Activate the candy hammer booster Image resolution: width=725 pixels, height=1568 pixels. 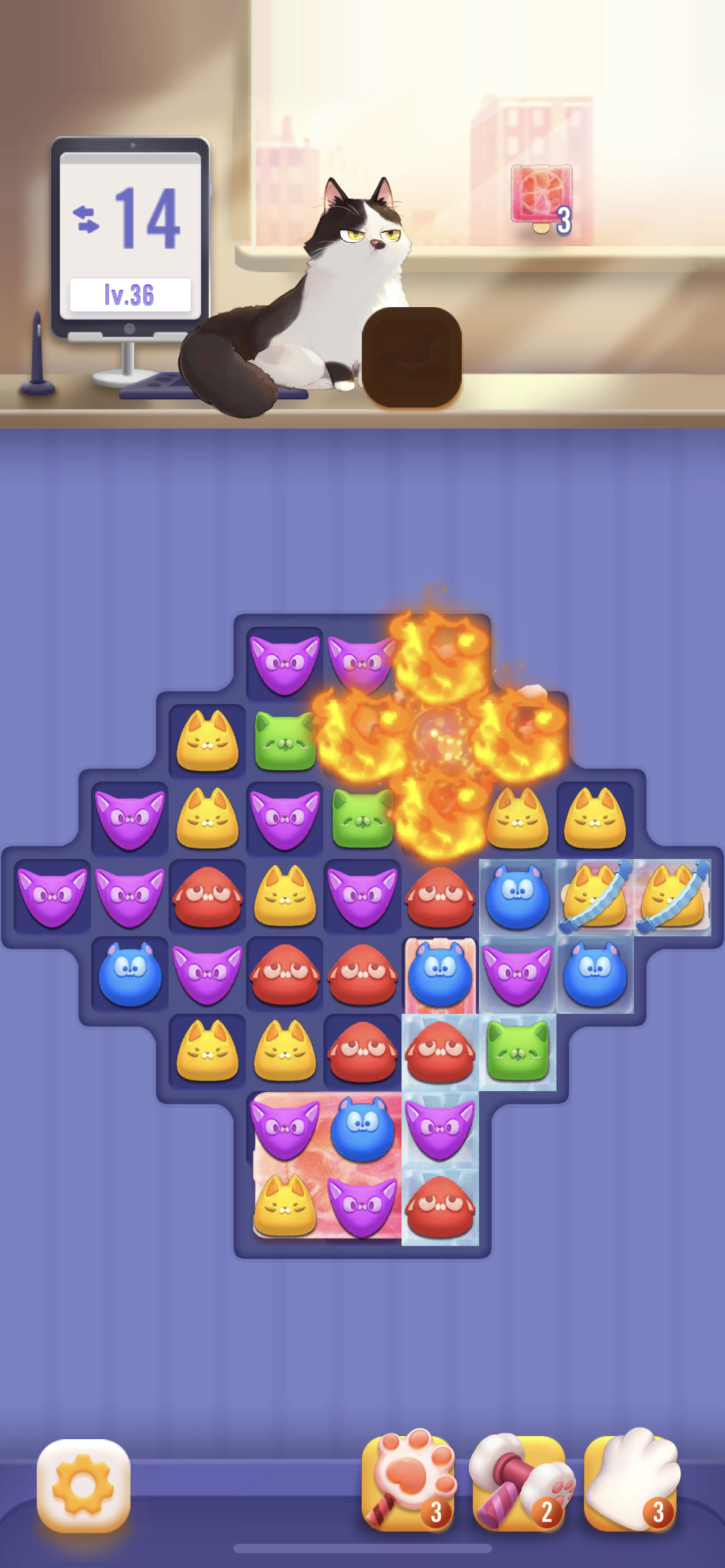pyautogui.click(x=519, y=1481)
